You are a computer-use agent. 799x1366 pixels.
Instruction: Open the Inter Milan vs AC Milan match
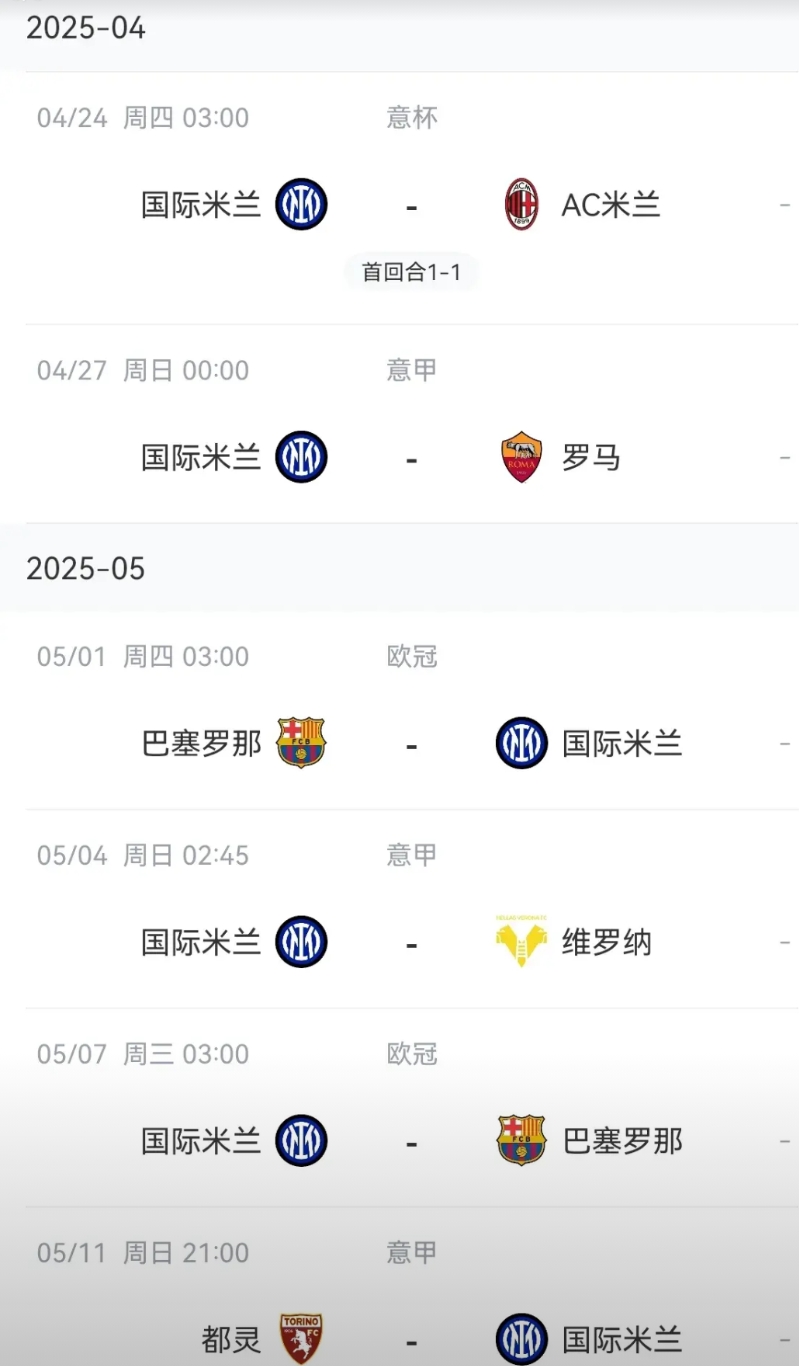412,198
